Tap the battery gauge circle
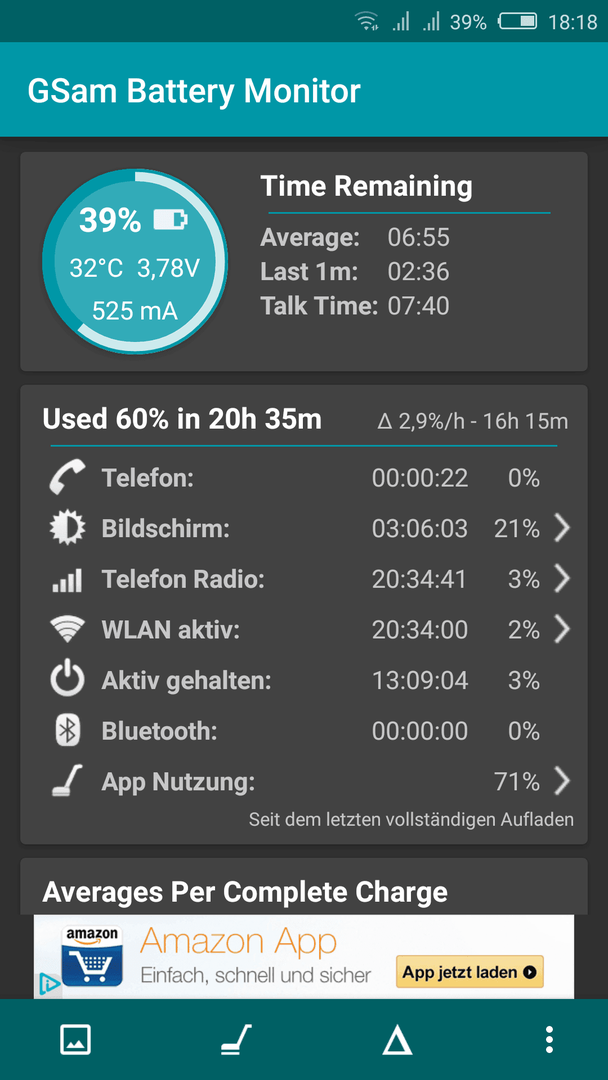Screen dimensions: 608x1080 pyautogui.click(x=135, y=261)
